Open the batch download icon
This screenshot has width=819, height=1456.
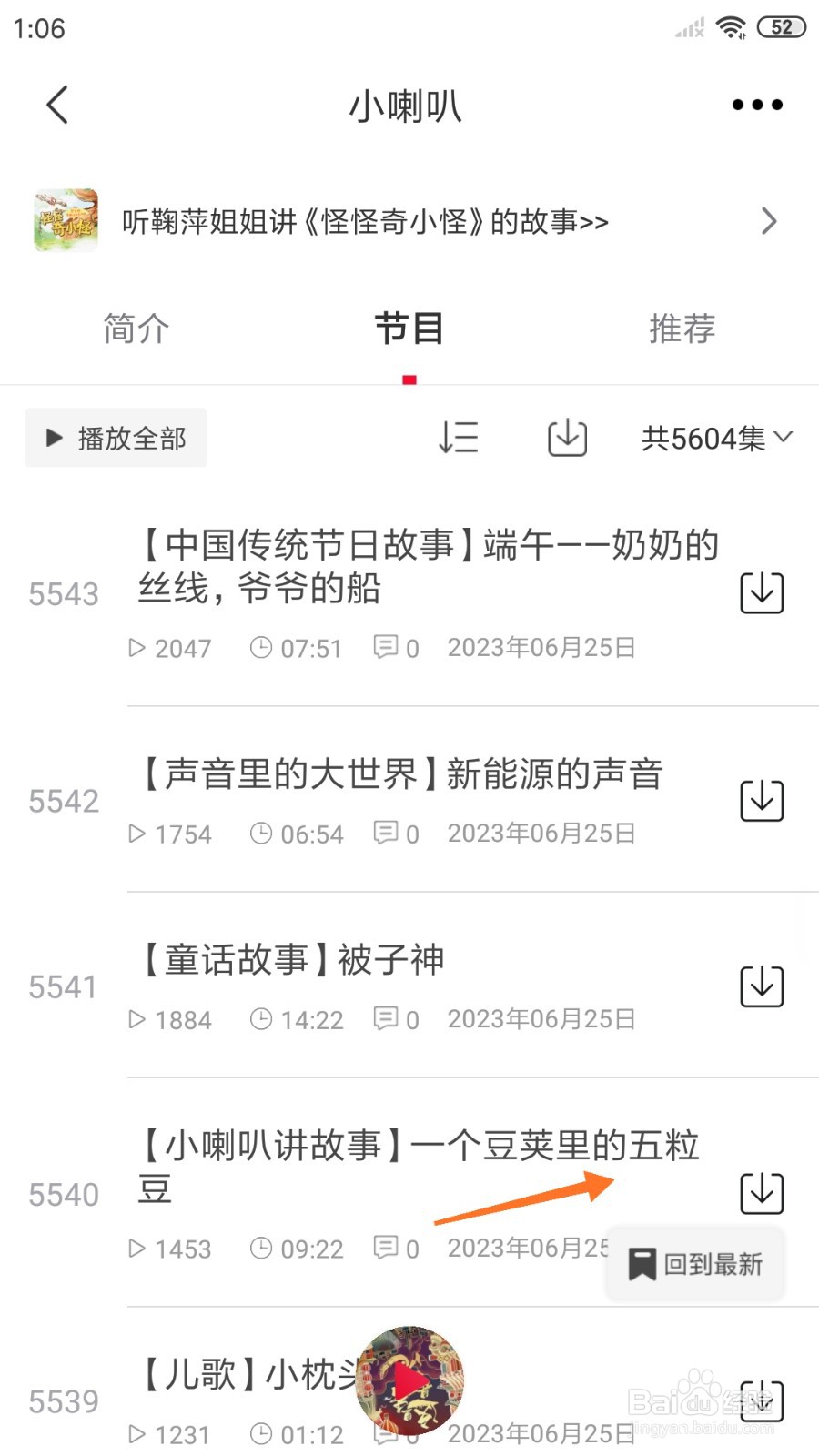pyautogui.click(x=566, y=438)
